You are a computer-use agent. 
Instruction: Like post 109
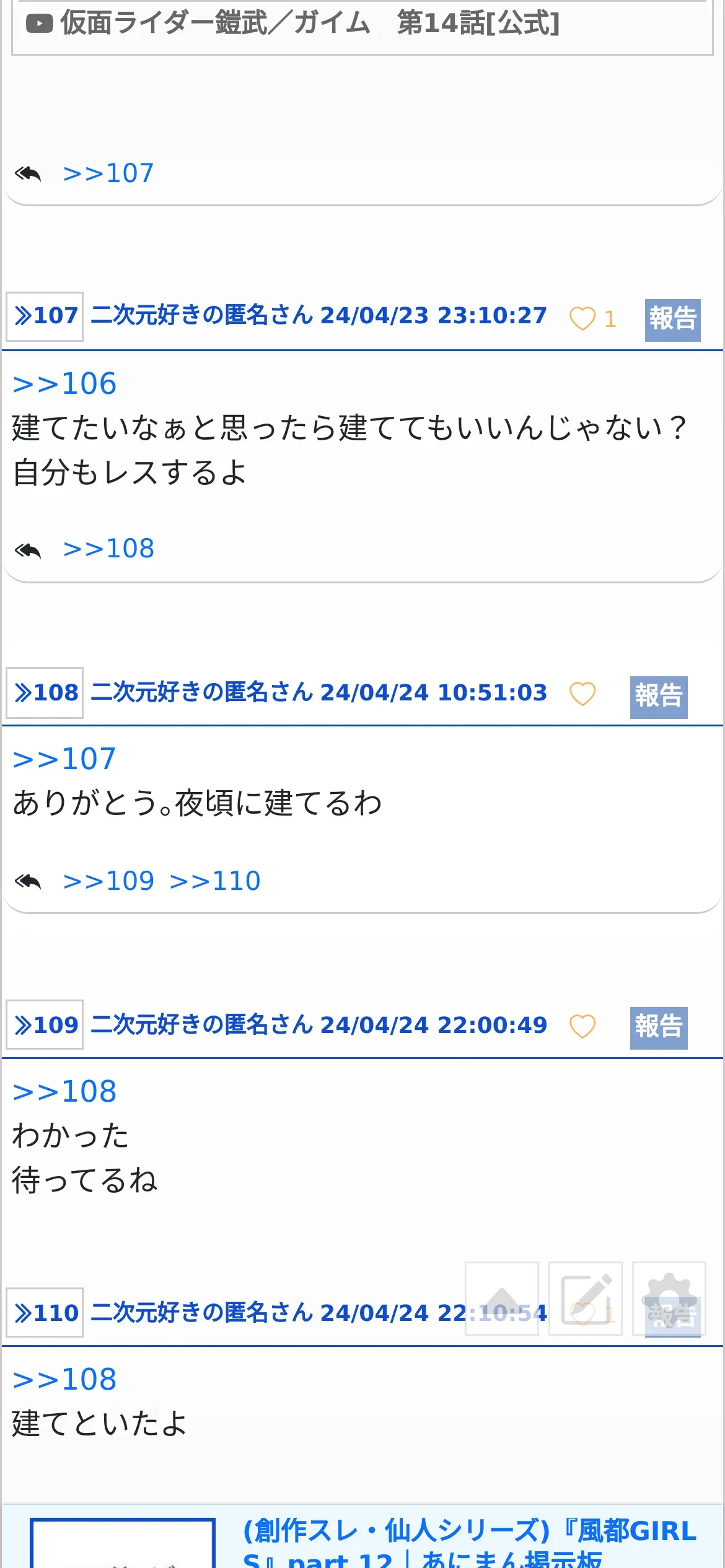coord(582,1027)
